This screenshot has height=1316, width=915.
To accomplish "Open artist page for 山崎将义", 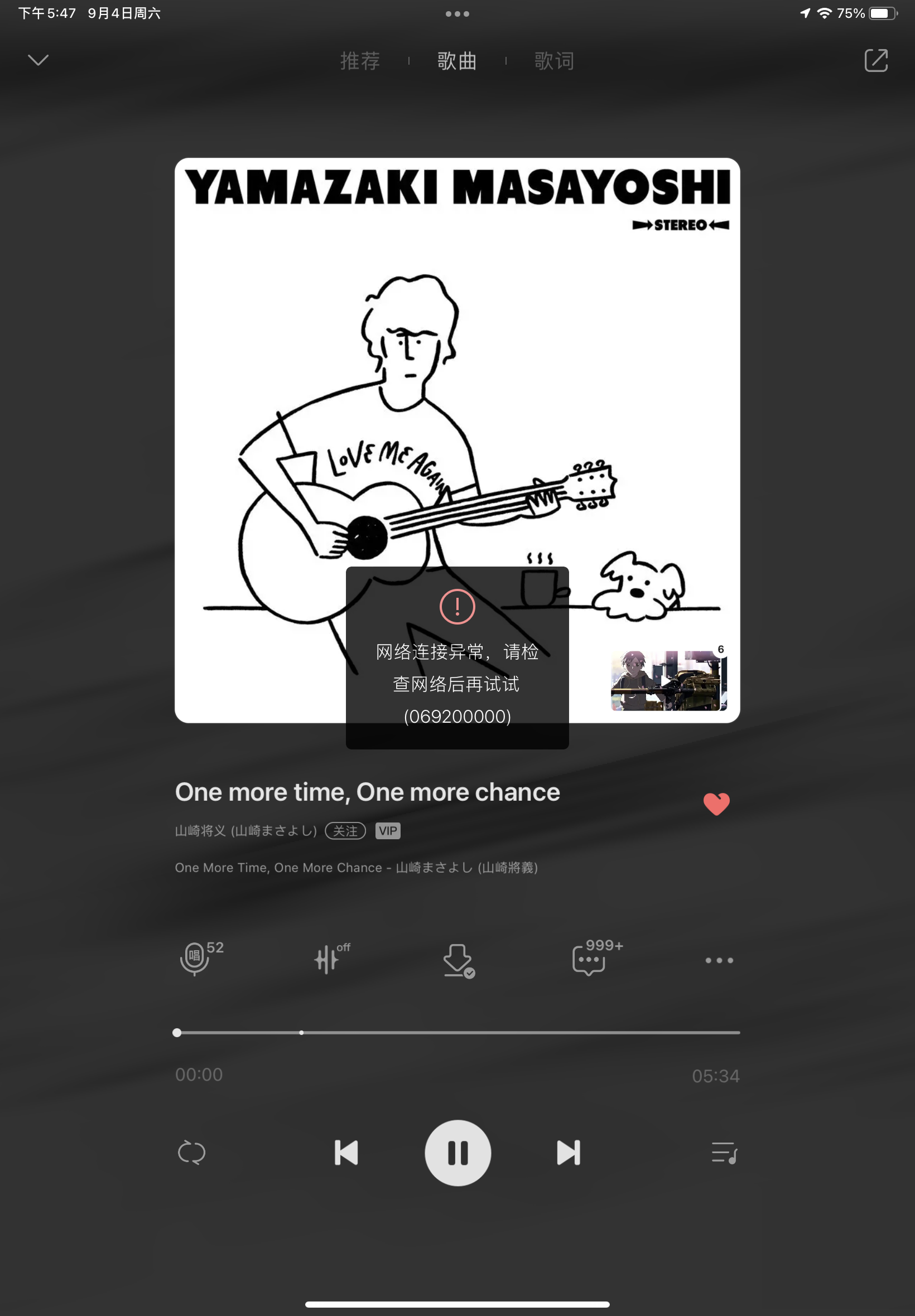I will (x=245, y=831).
